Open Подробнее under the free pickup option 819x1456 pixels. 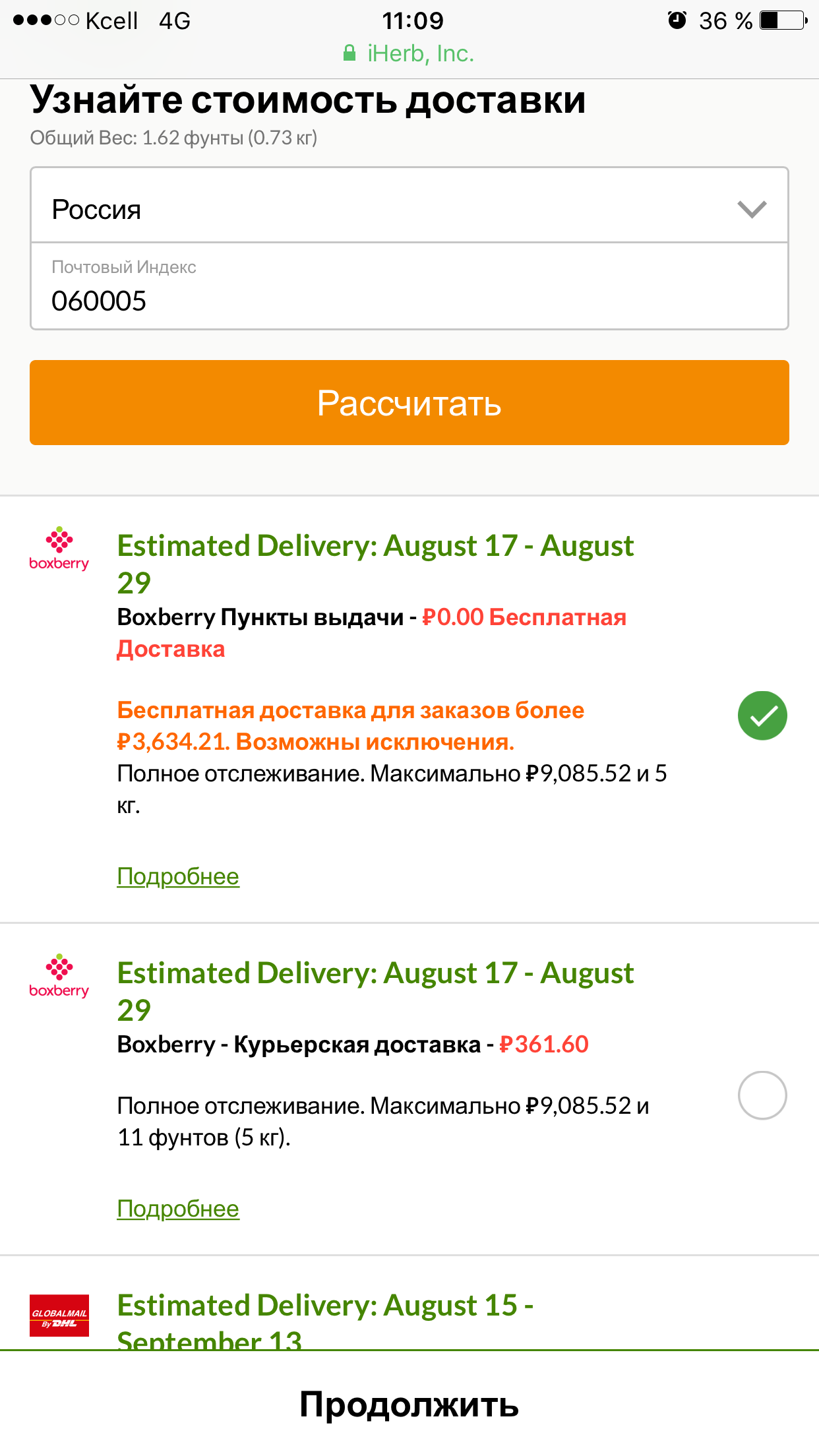tap(177, 876)
